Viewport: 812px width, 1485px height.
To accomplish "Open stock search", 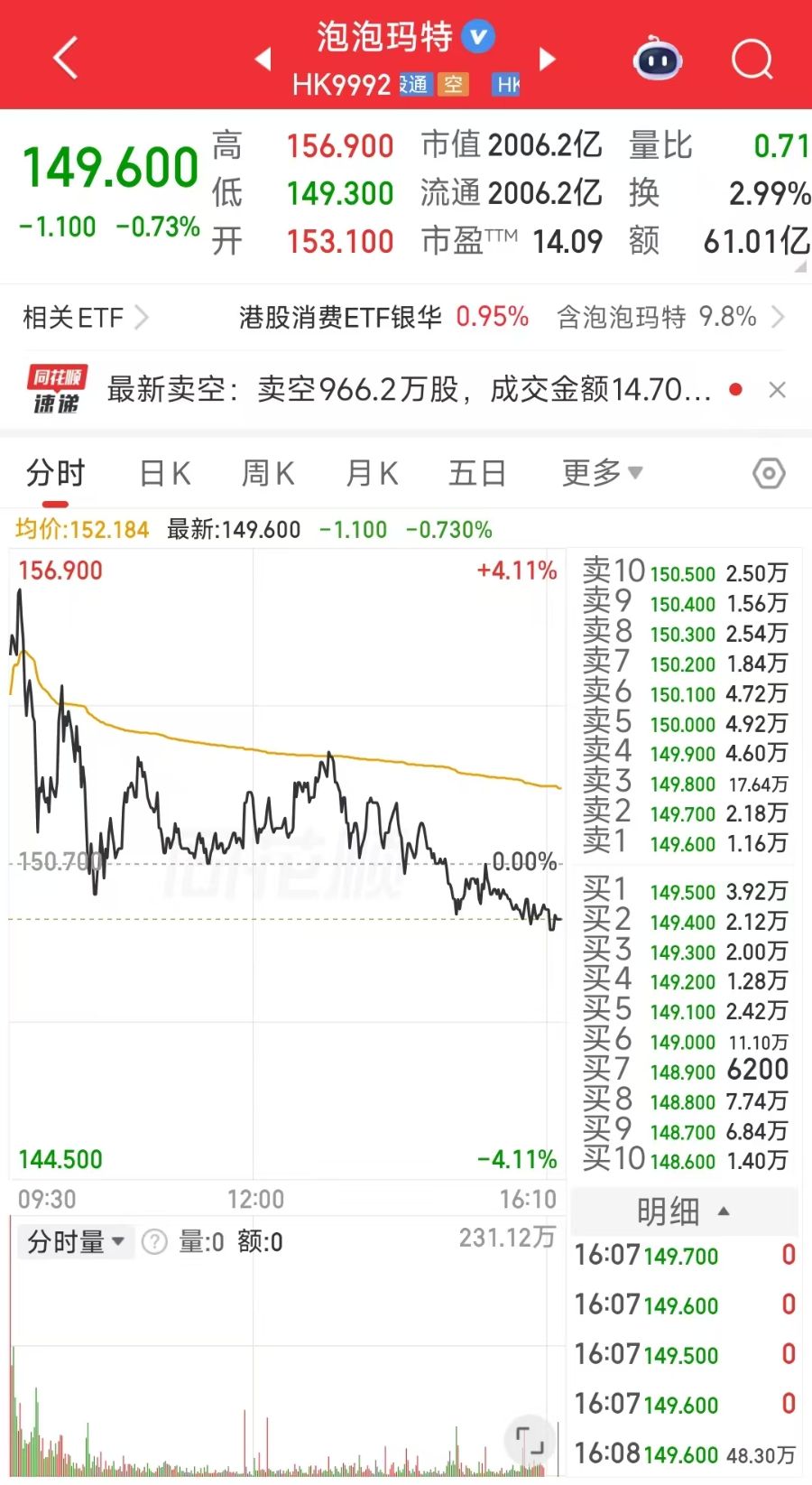I will coord(752,60).
